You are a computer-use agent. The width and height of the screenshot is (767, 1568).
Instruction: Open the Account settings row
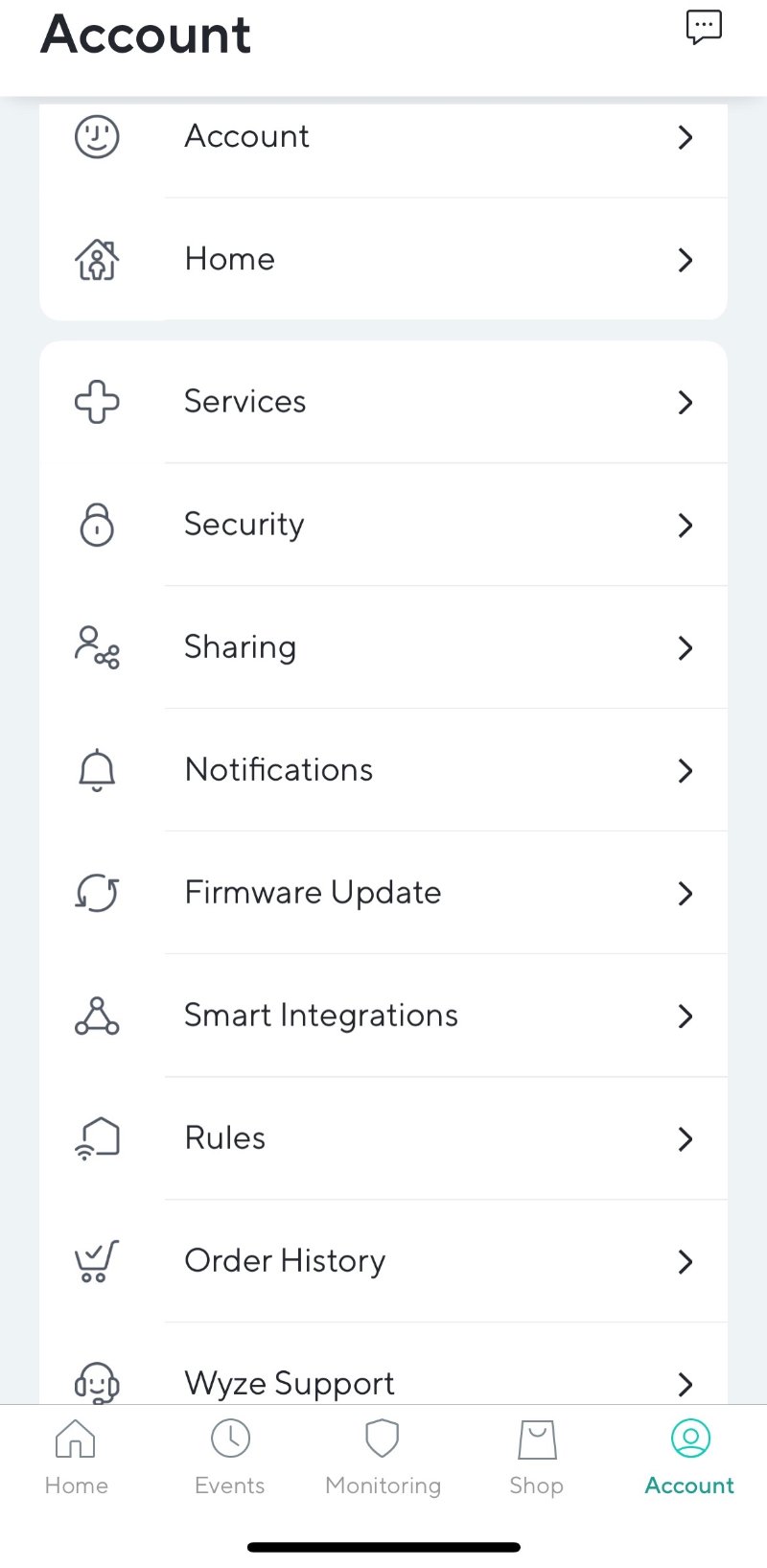[383, 137]
